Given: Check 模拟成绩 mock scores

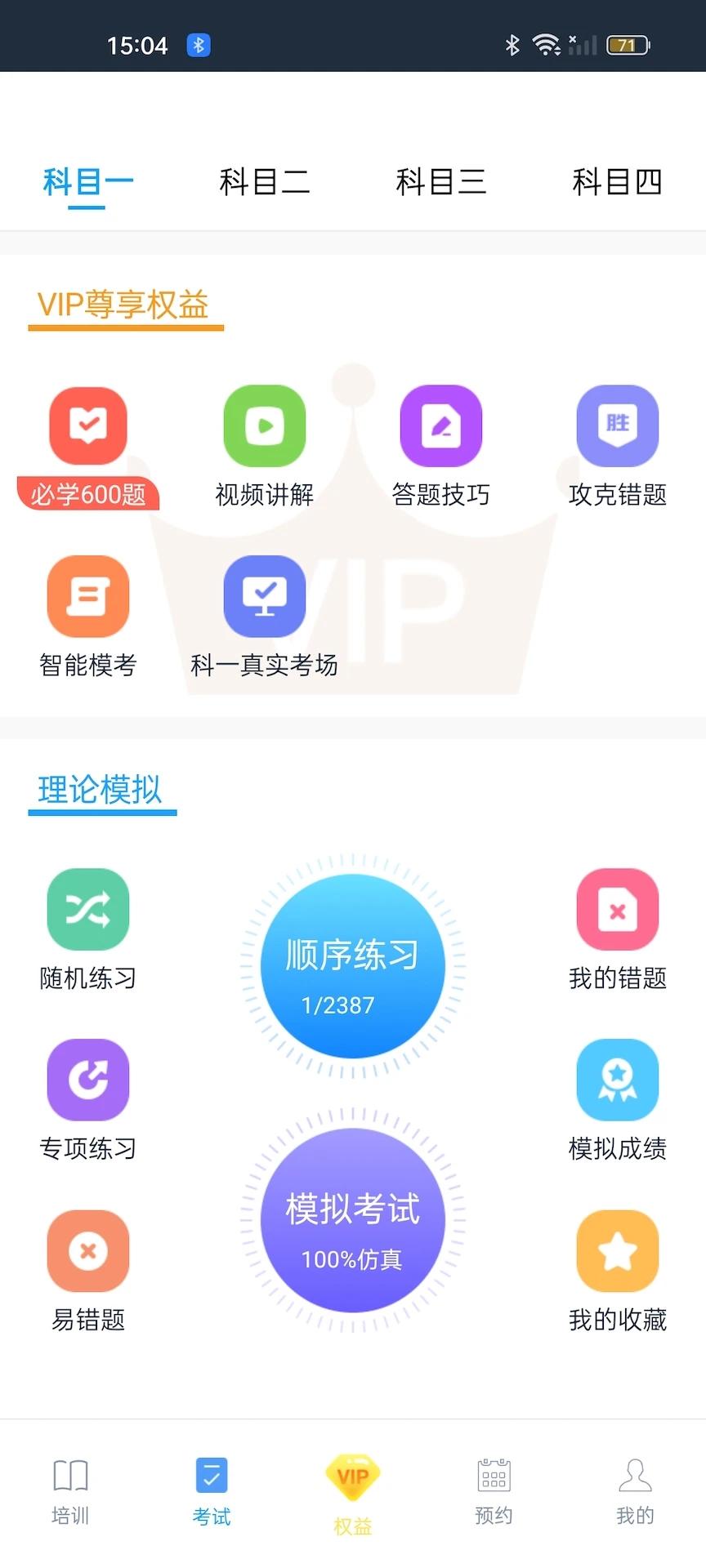Looking at the screenshot, I should click(617, 1080).
